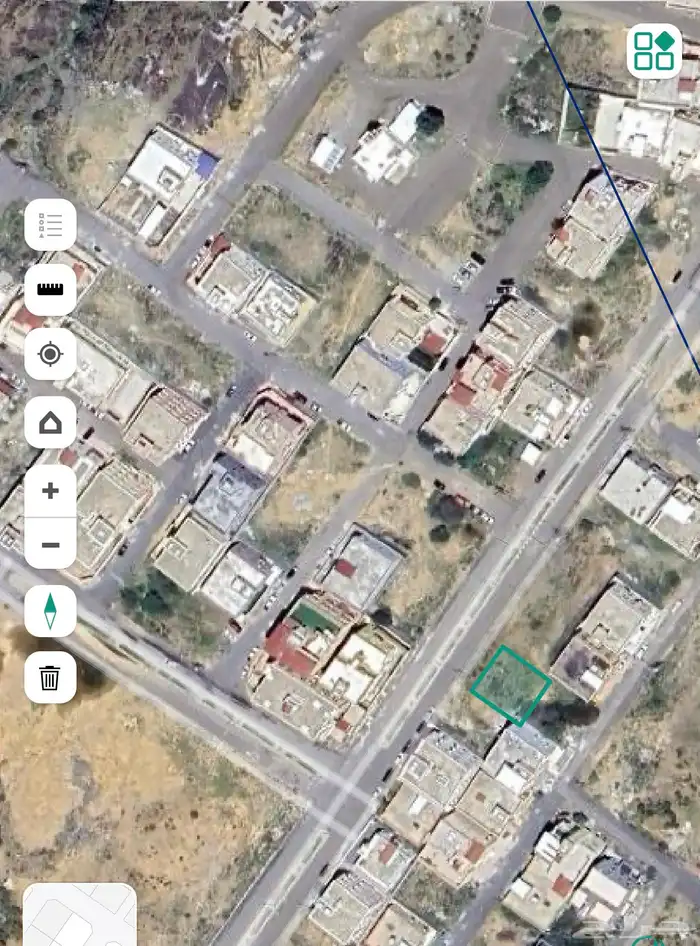This screenshot has width=700, height=946.
Task: Open the legend list panel
Action: coord(50,224)
